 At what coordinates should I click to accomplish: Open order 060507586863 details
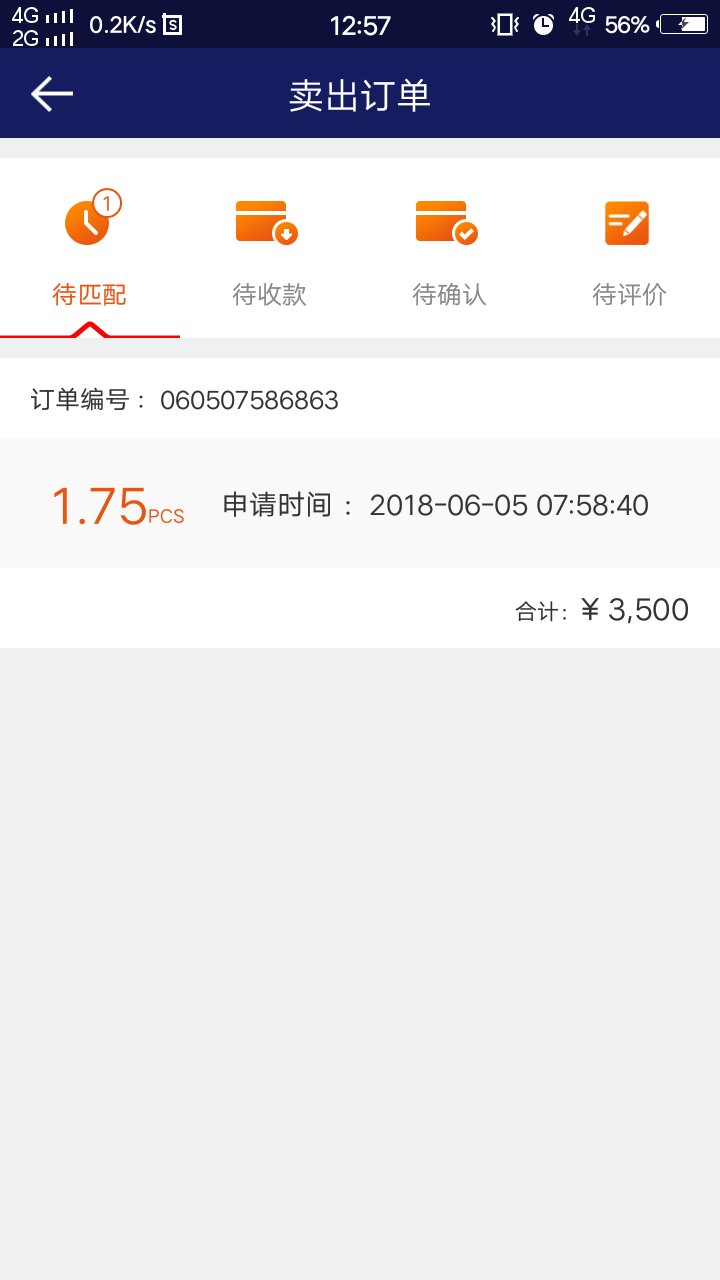360,503
